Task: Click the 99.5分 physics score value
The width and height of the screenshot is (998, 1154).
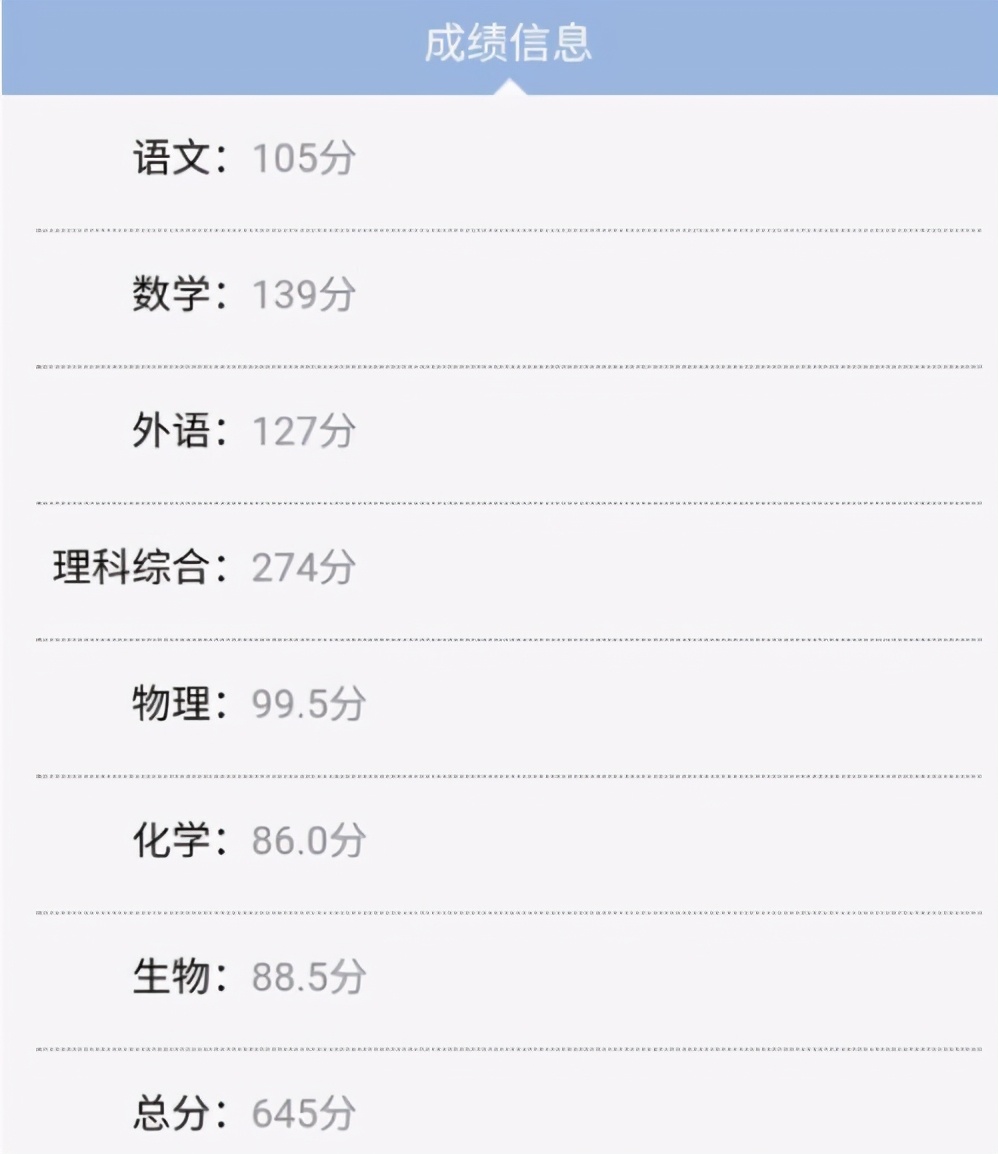Action: pos(306,706)
